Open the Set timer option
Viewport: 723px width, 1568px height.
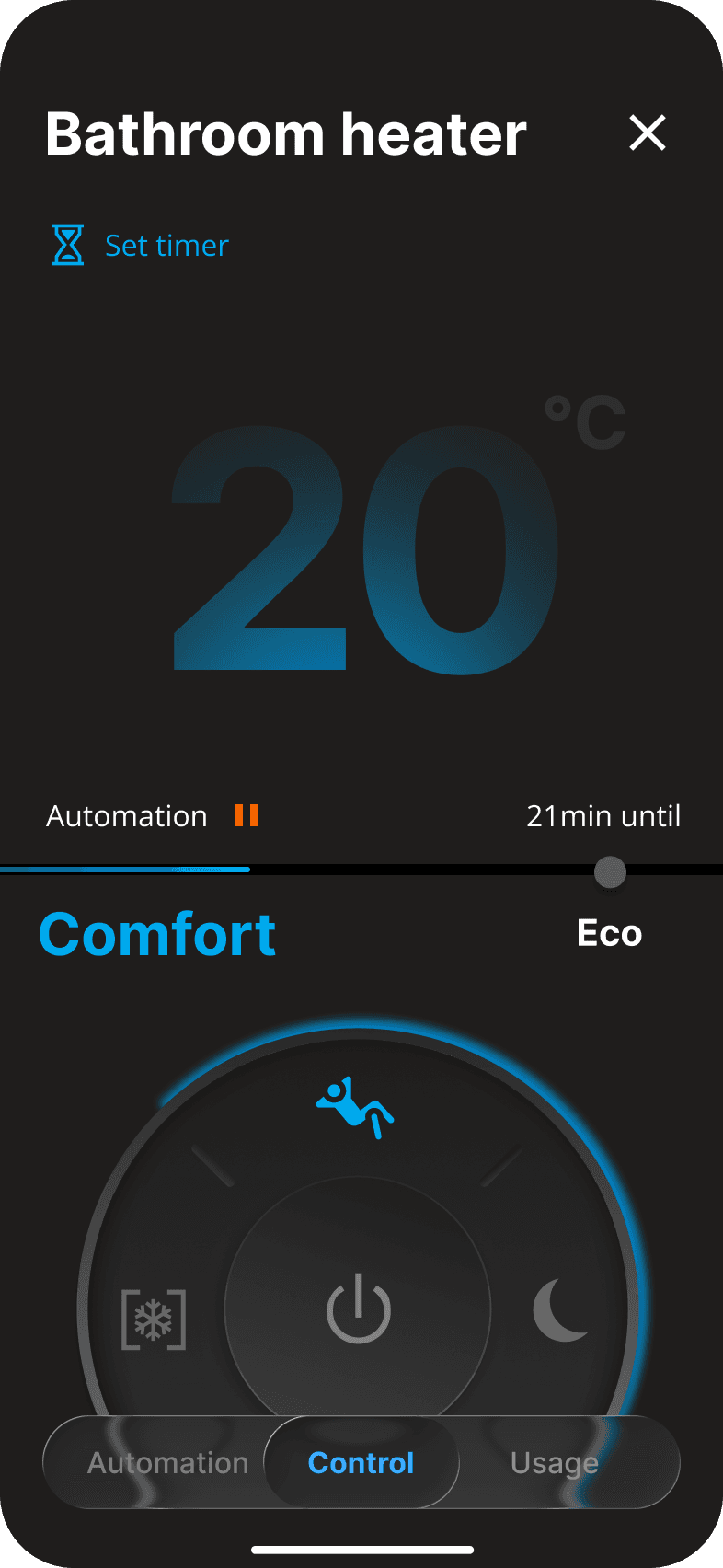coord(141,246)
